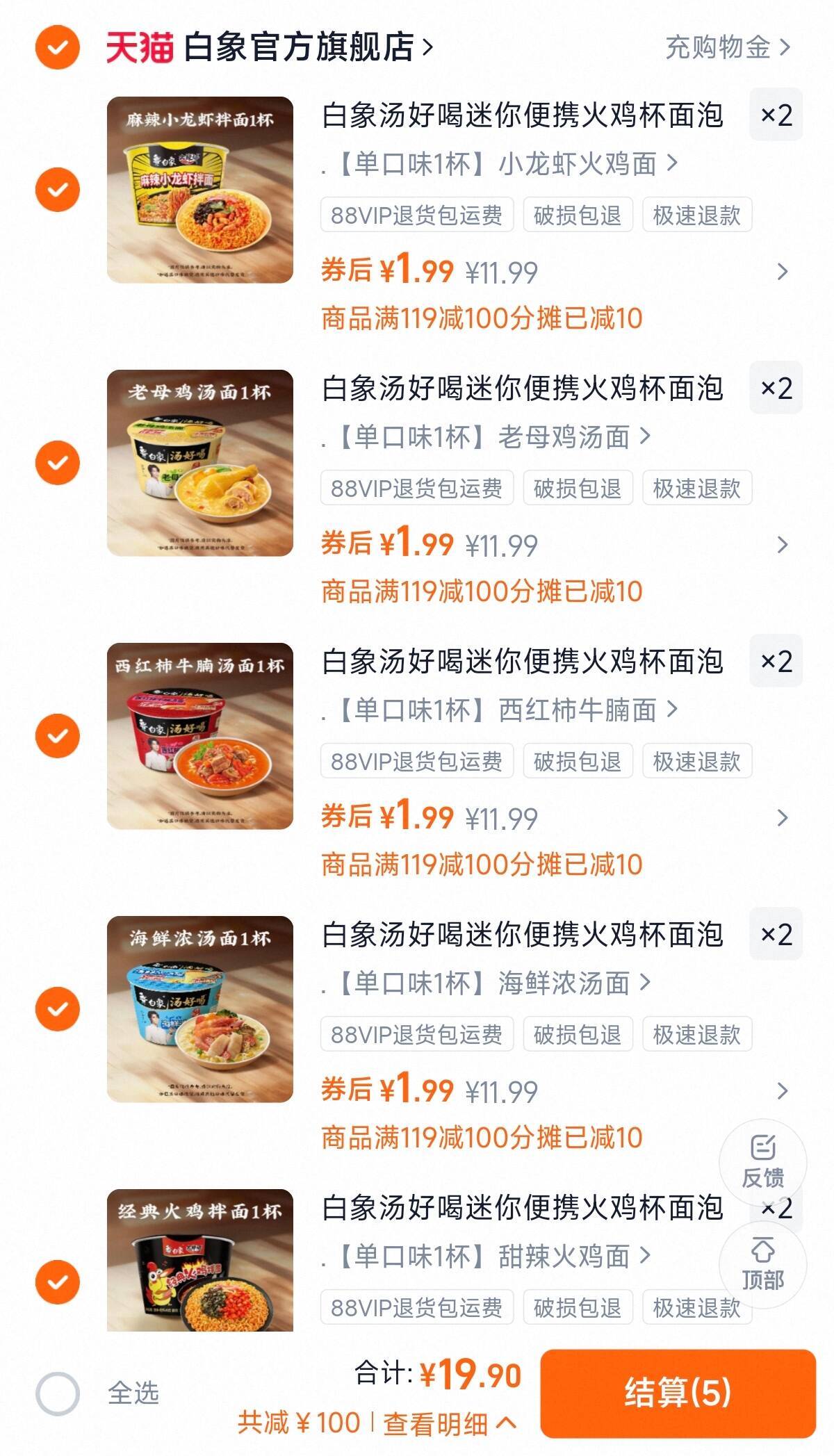Uncheck the 白象官方旗舰店 store checkbox
Screen dimensions: 834x1456
[58, 47]
